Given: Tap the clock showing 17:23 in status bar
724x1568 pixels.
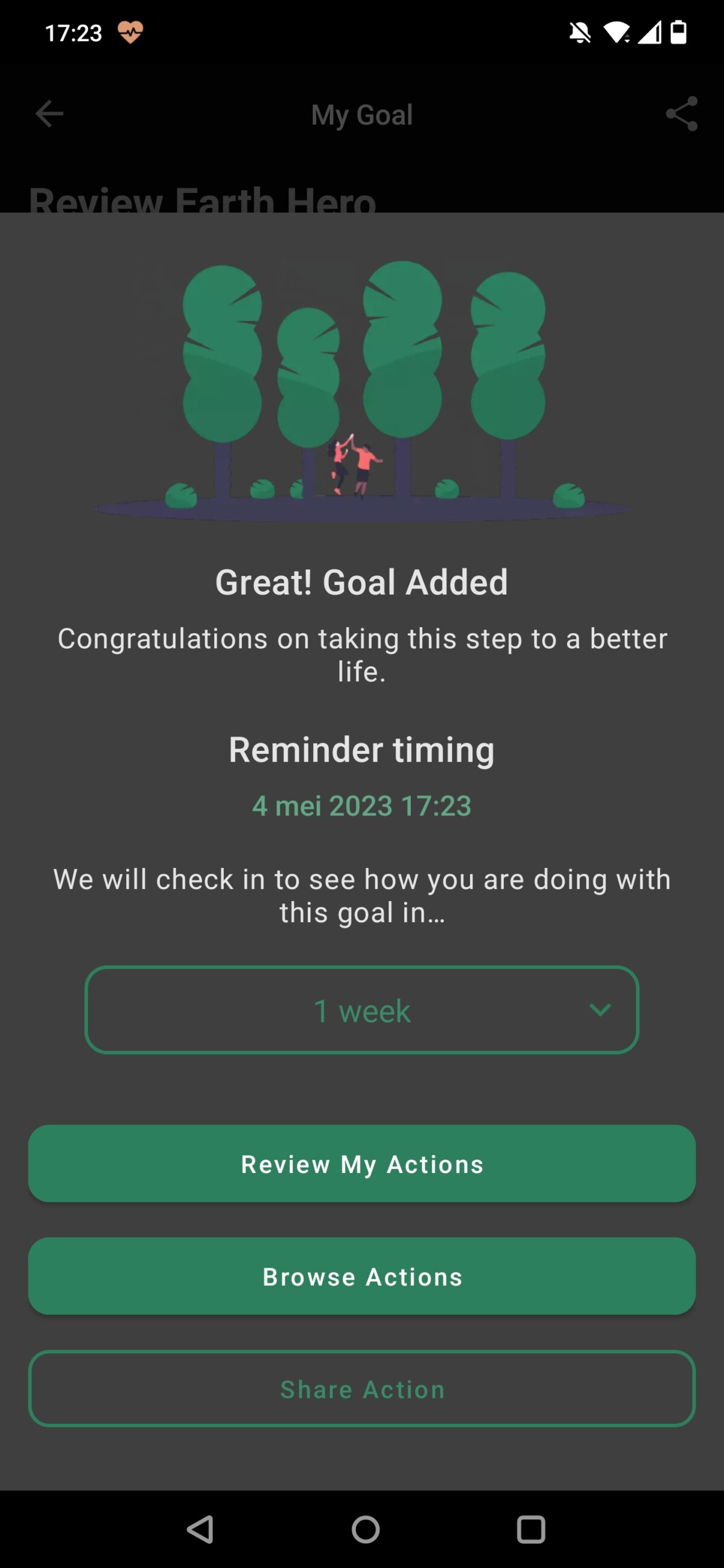Looking at the screenshot, I should click(x=73, y=31).
